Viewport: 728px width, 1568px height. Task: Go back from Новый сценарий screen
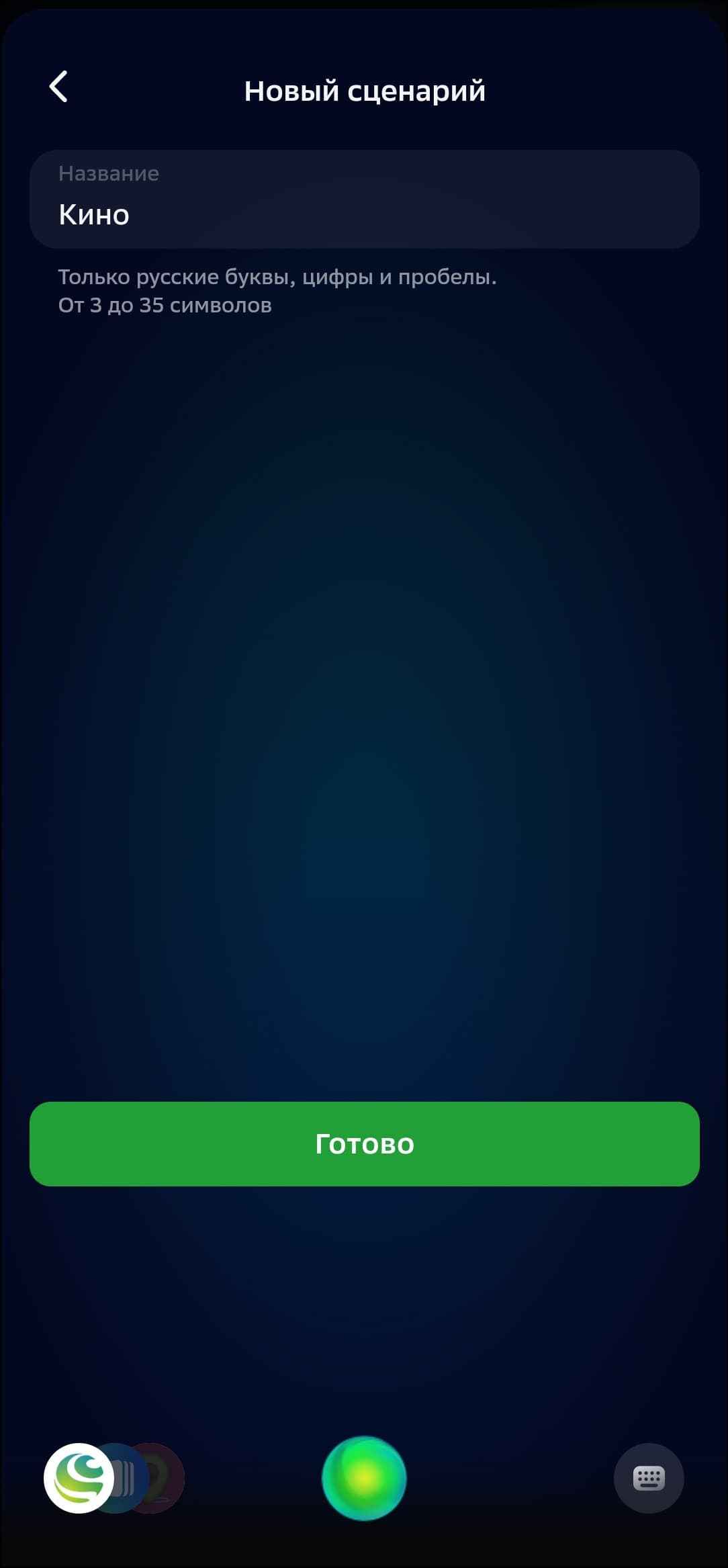[x=58, y=87]
